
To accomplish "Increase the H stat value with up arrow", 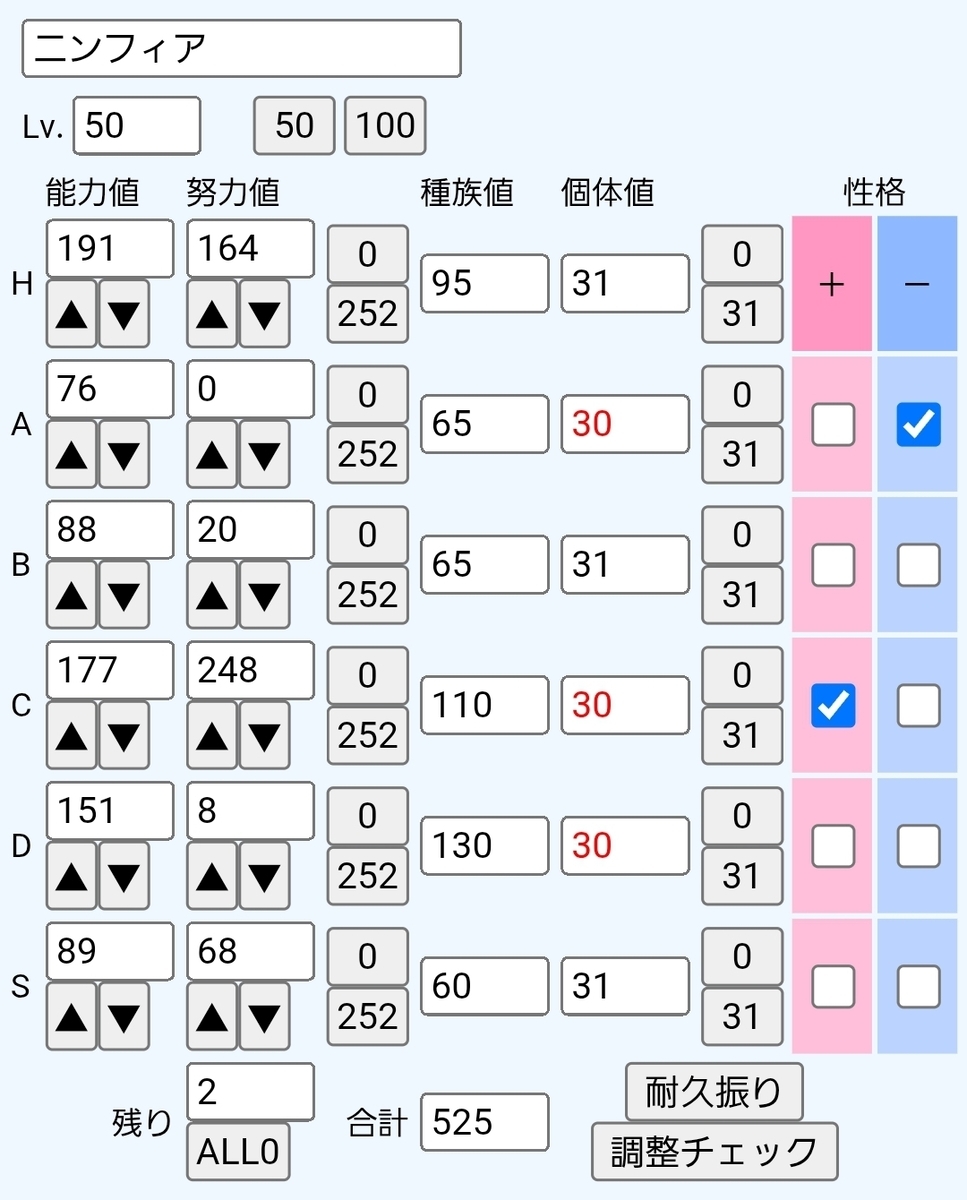I will 72,314.
